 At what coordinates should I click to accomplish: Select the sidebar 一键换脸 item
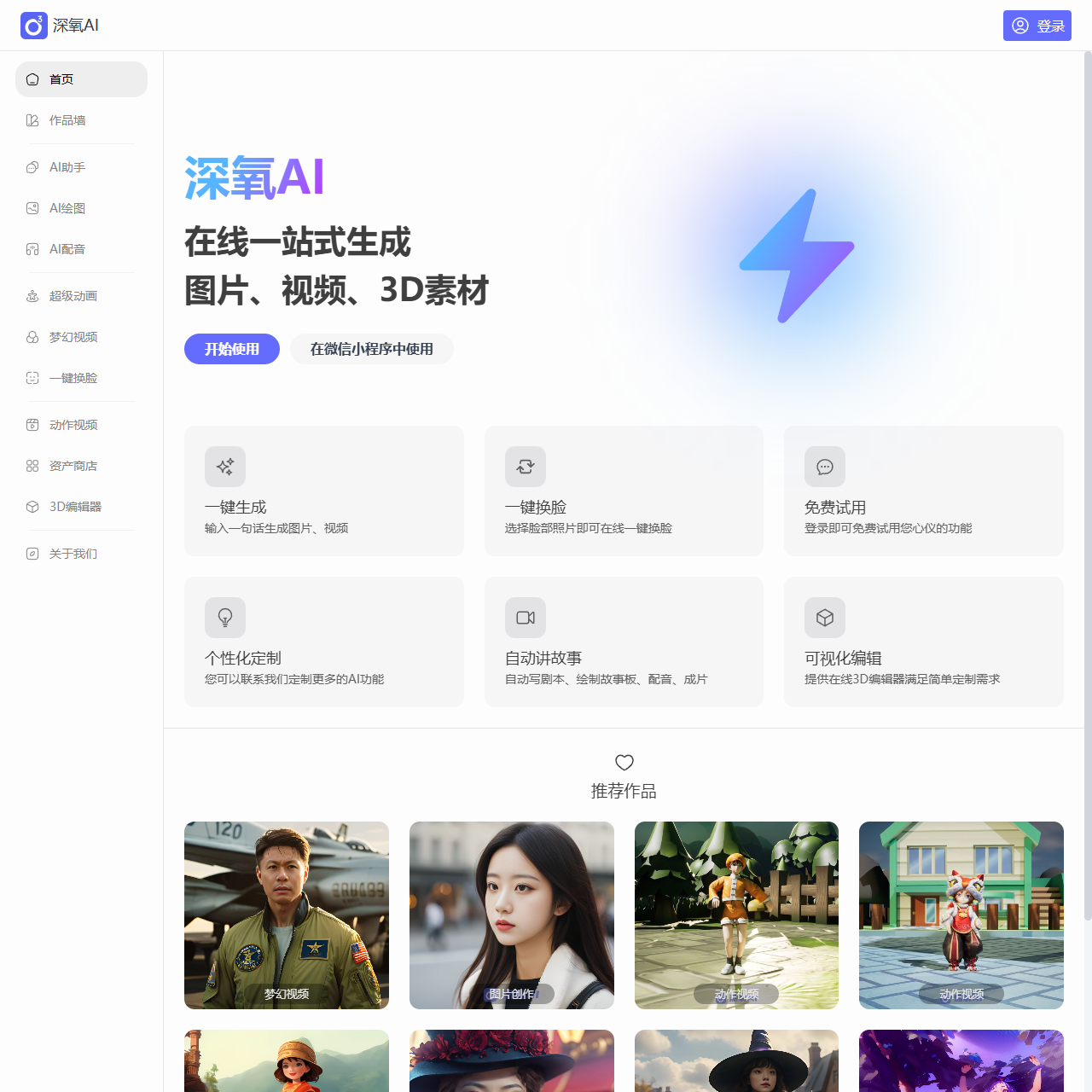pos(73,378)
